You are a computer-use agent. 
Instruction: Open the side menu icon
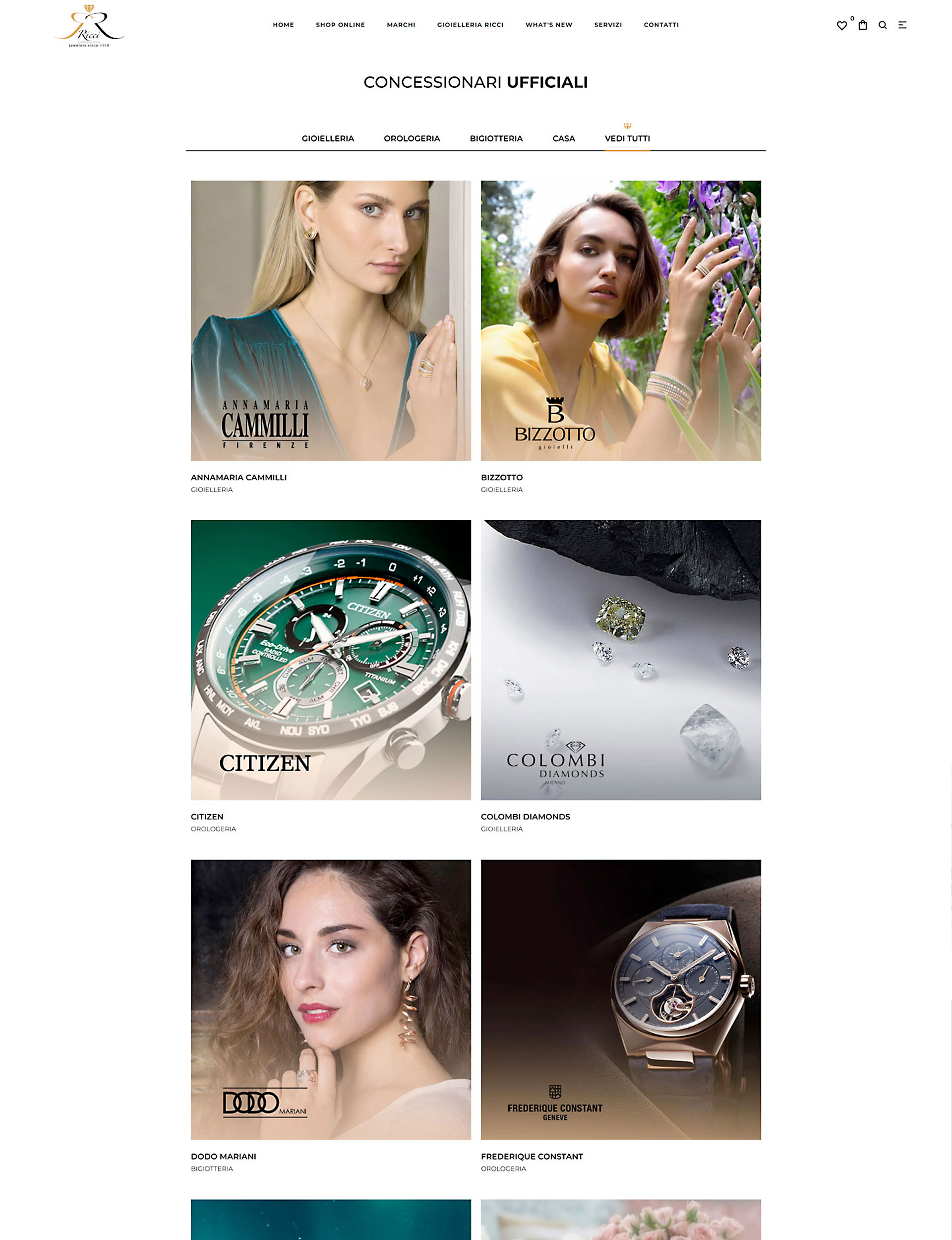(902, 25)
